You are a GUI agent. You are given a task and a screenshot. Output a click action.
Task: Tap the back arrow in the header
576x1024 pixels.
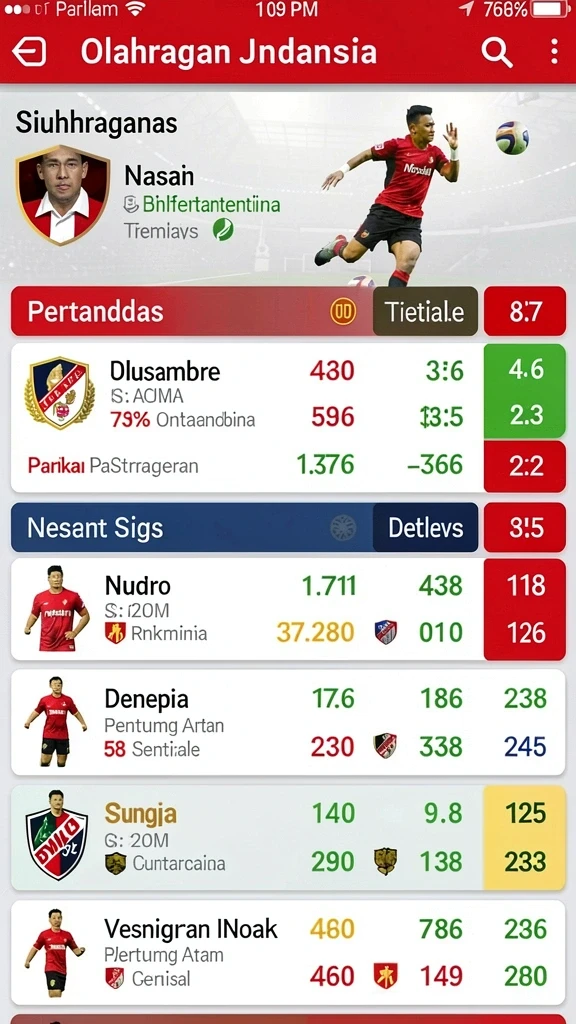click(29, 52)
